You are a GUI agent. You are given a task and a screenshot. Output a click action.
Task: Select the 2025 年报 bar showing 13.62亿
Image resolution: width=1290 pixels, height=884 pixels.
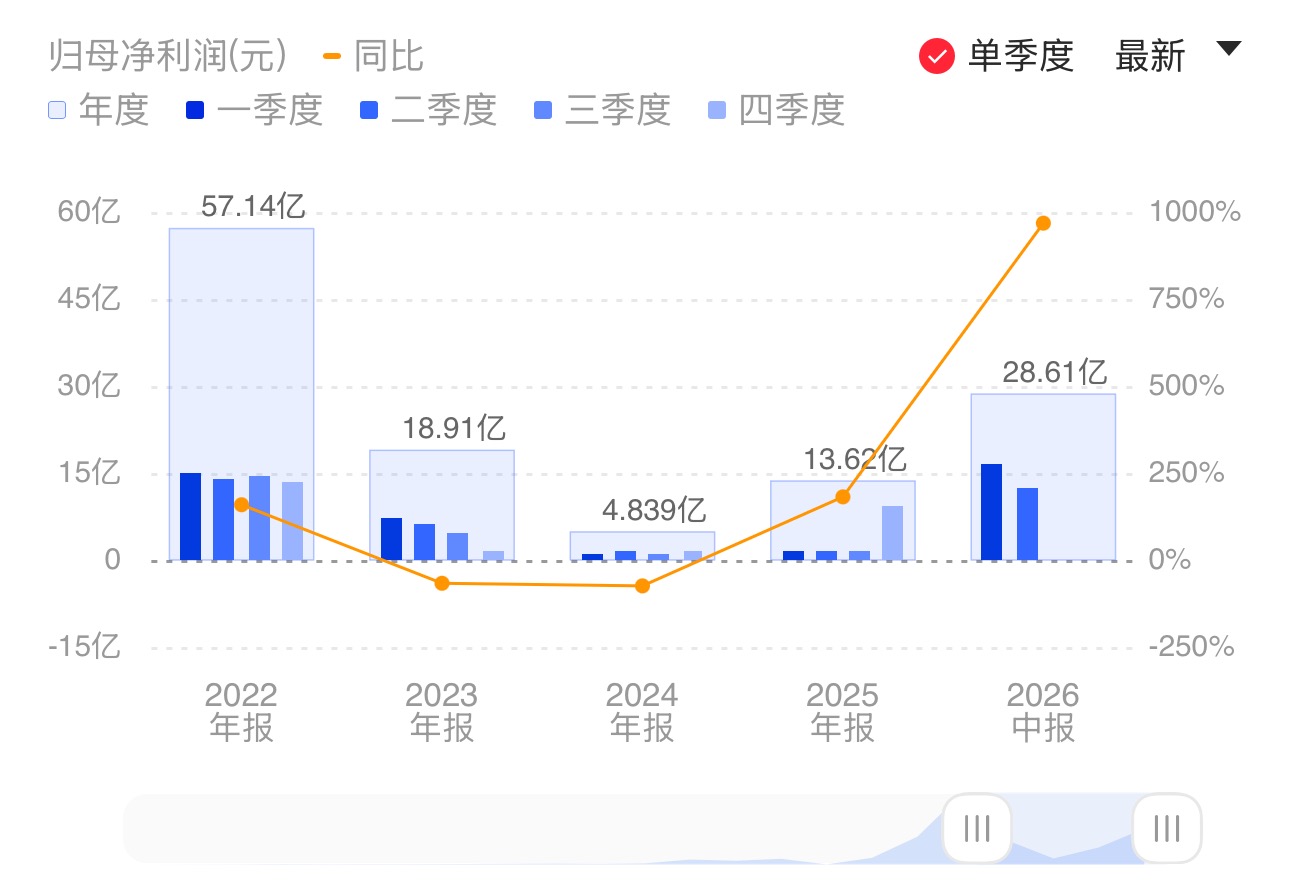pos(843,521)
